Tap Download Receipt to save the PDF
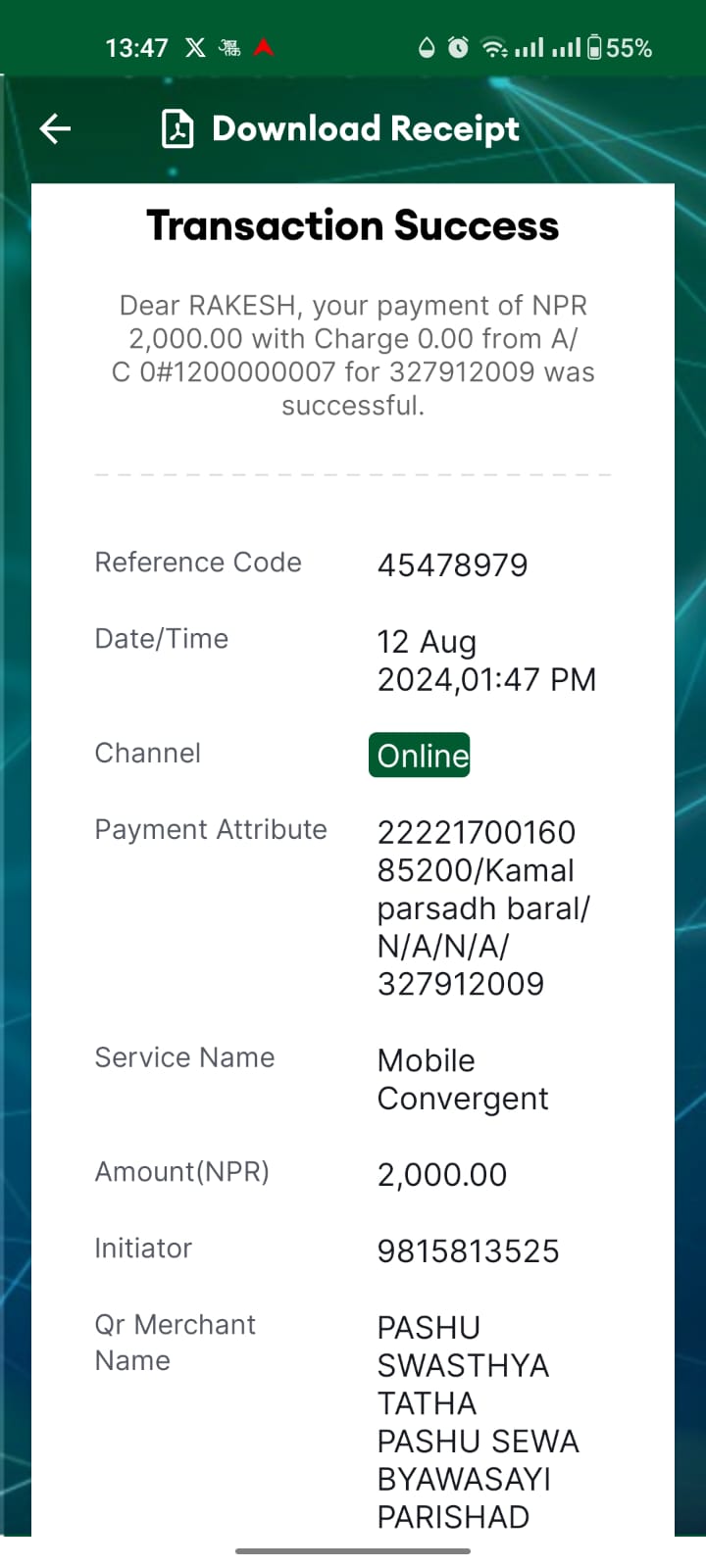Screen dimensions: 706x1568 (x=340, y=128)
